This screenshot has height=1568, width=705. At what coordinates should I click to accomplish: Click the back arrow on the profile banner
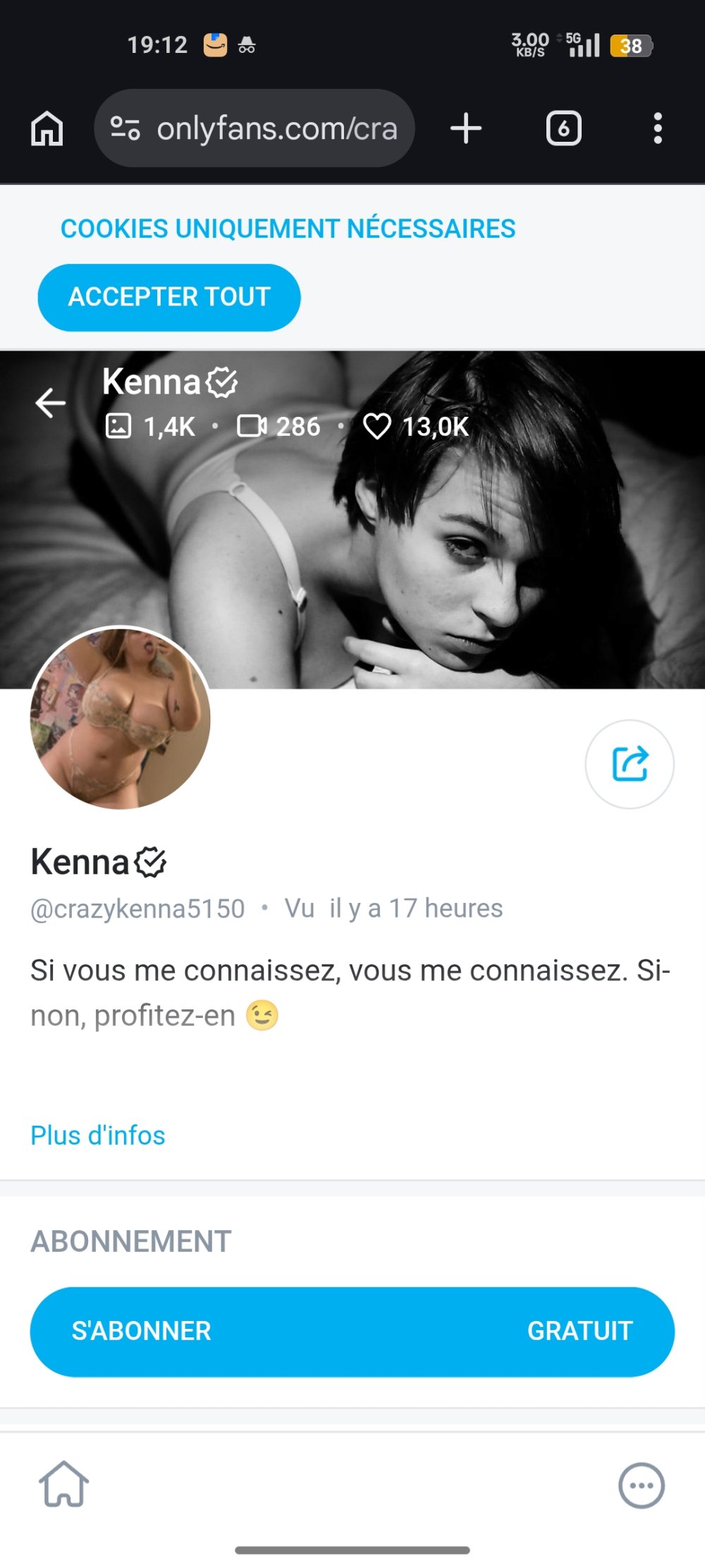[x=51, y=402]
